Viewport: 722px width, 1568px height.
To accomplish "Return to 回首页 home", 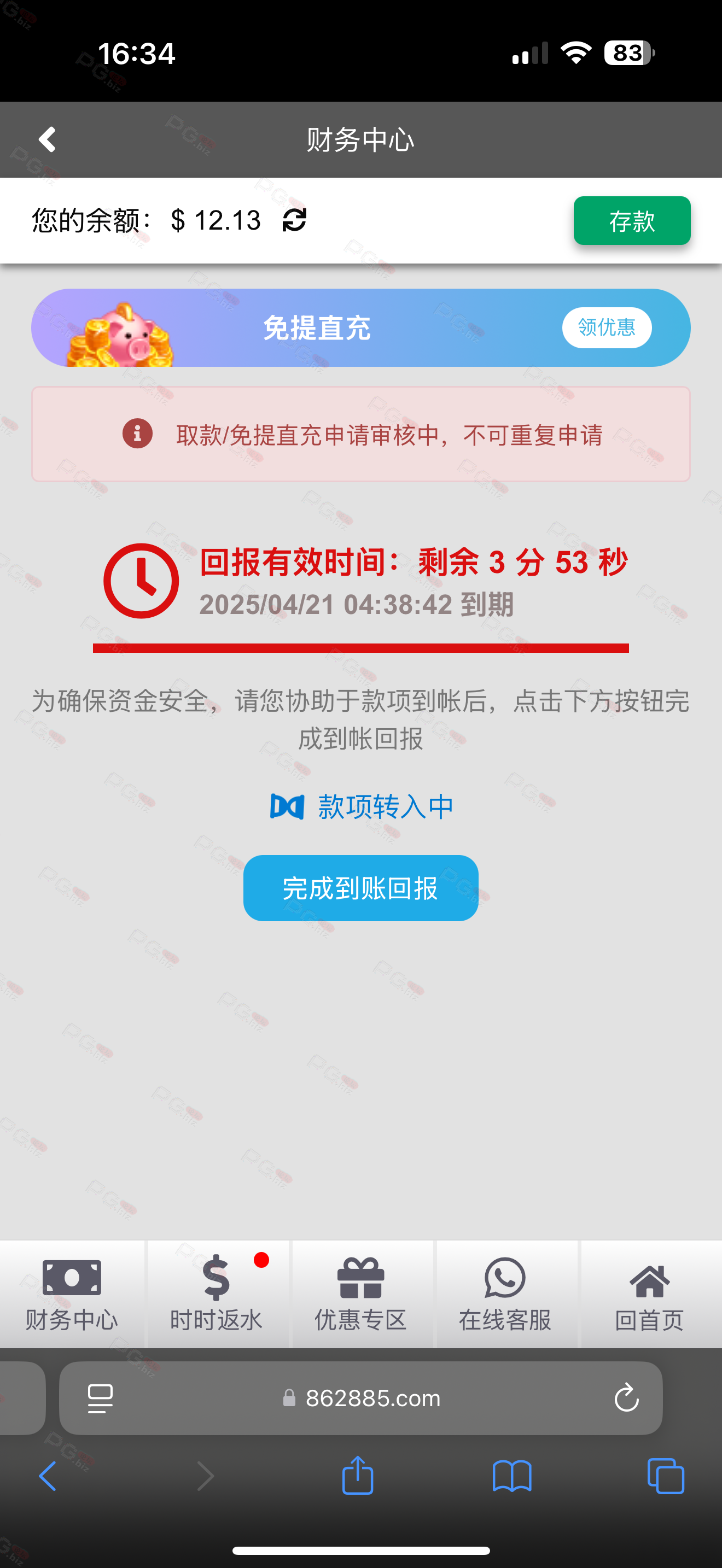I will [649, 1294].
